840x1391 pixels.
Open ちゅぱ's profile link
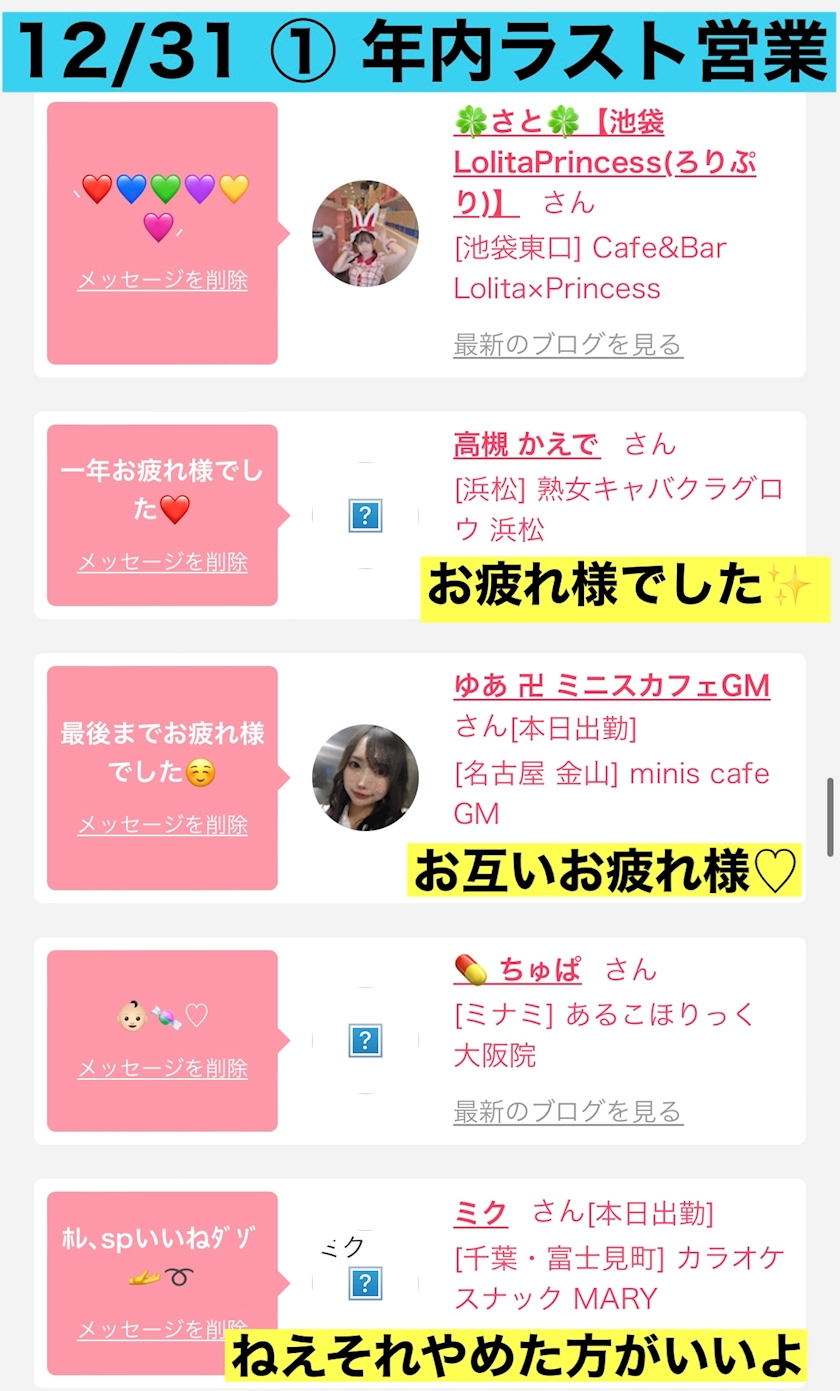pos(517,969)
